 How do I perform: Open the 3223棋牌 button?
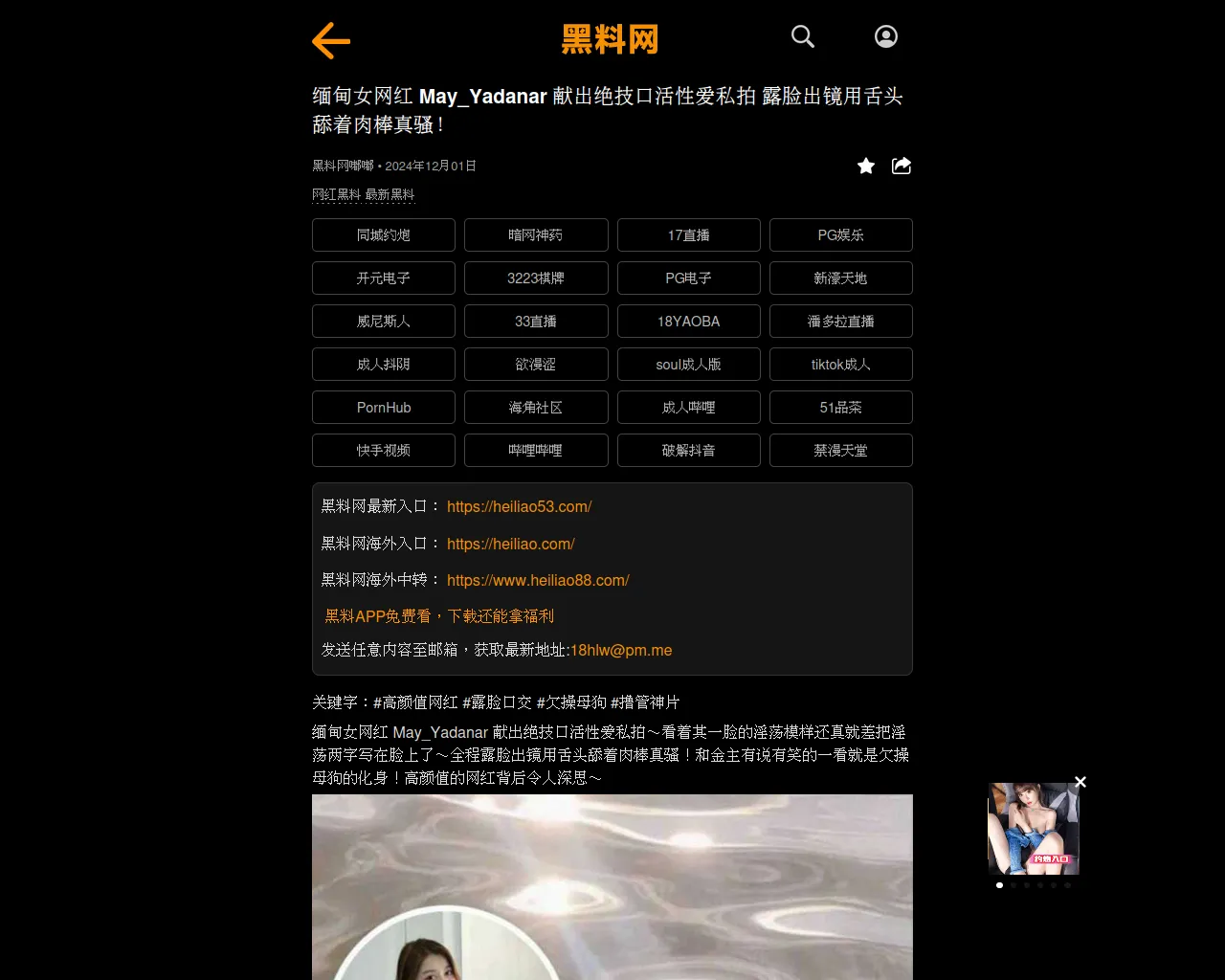[x=536, y=278]
